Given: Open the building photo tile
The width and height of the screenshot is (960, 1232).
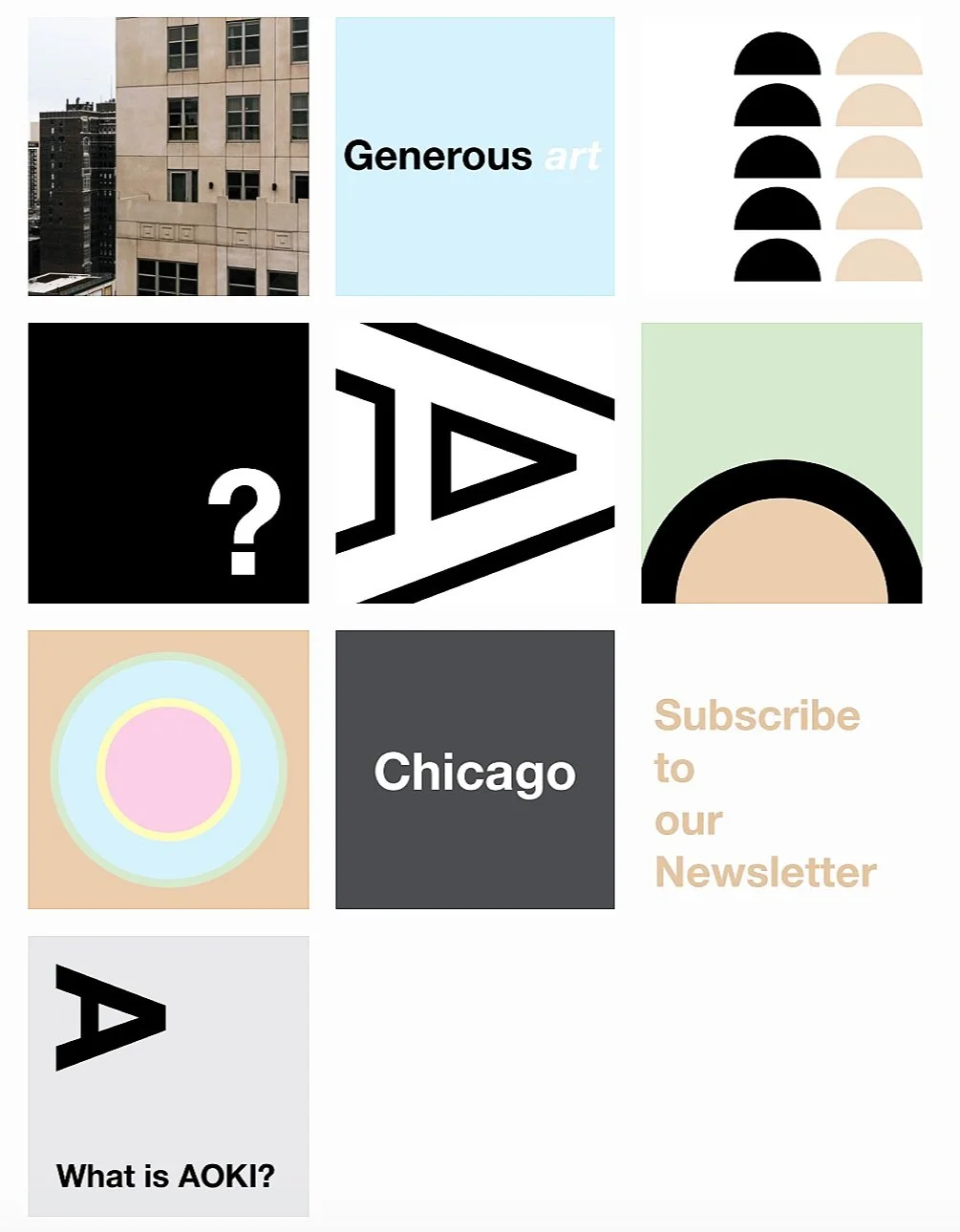Looking at the screenshot, I should click(168, 157).
